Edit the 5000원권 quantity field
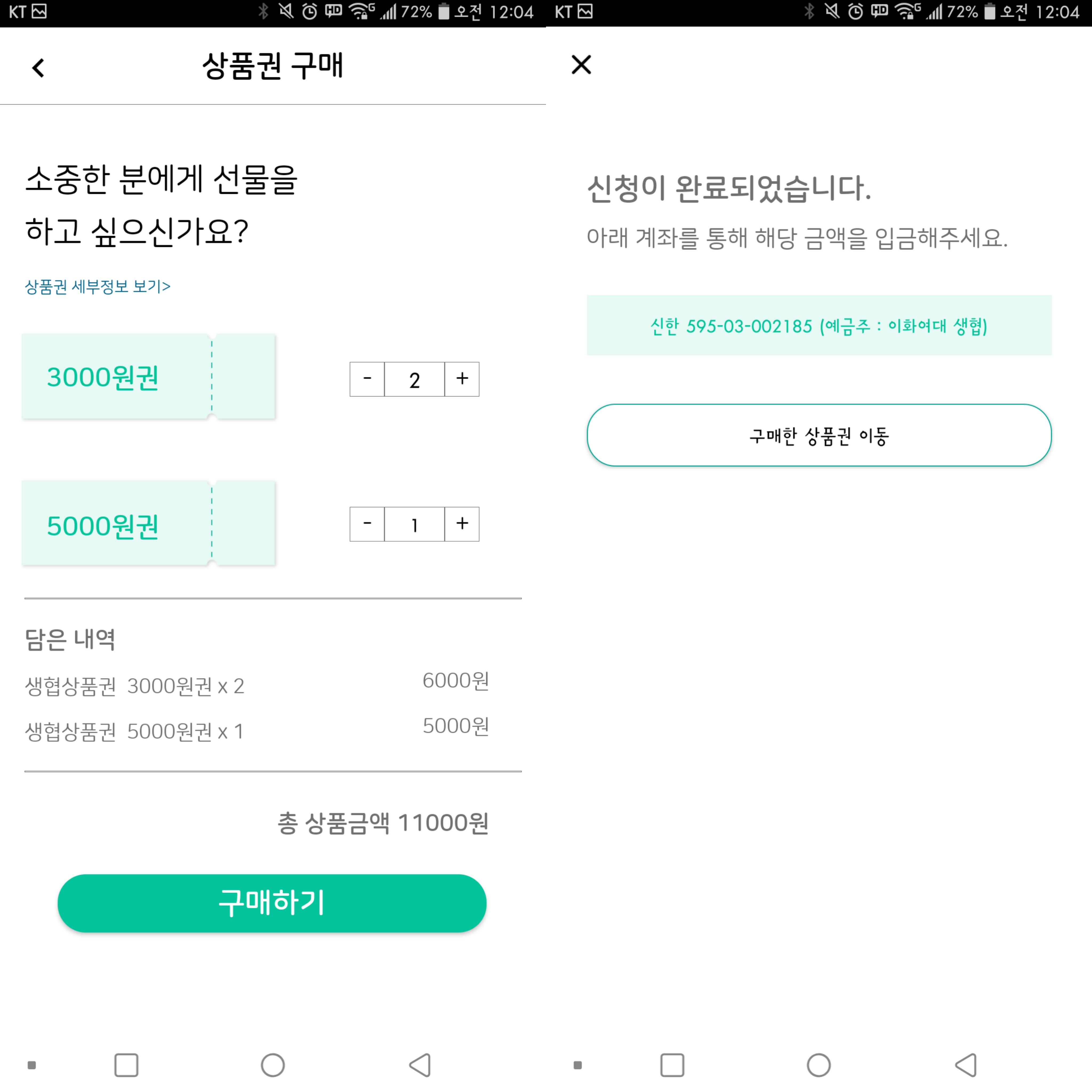 [x=414, y=524]
